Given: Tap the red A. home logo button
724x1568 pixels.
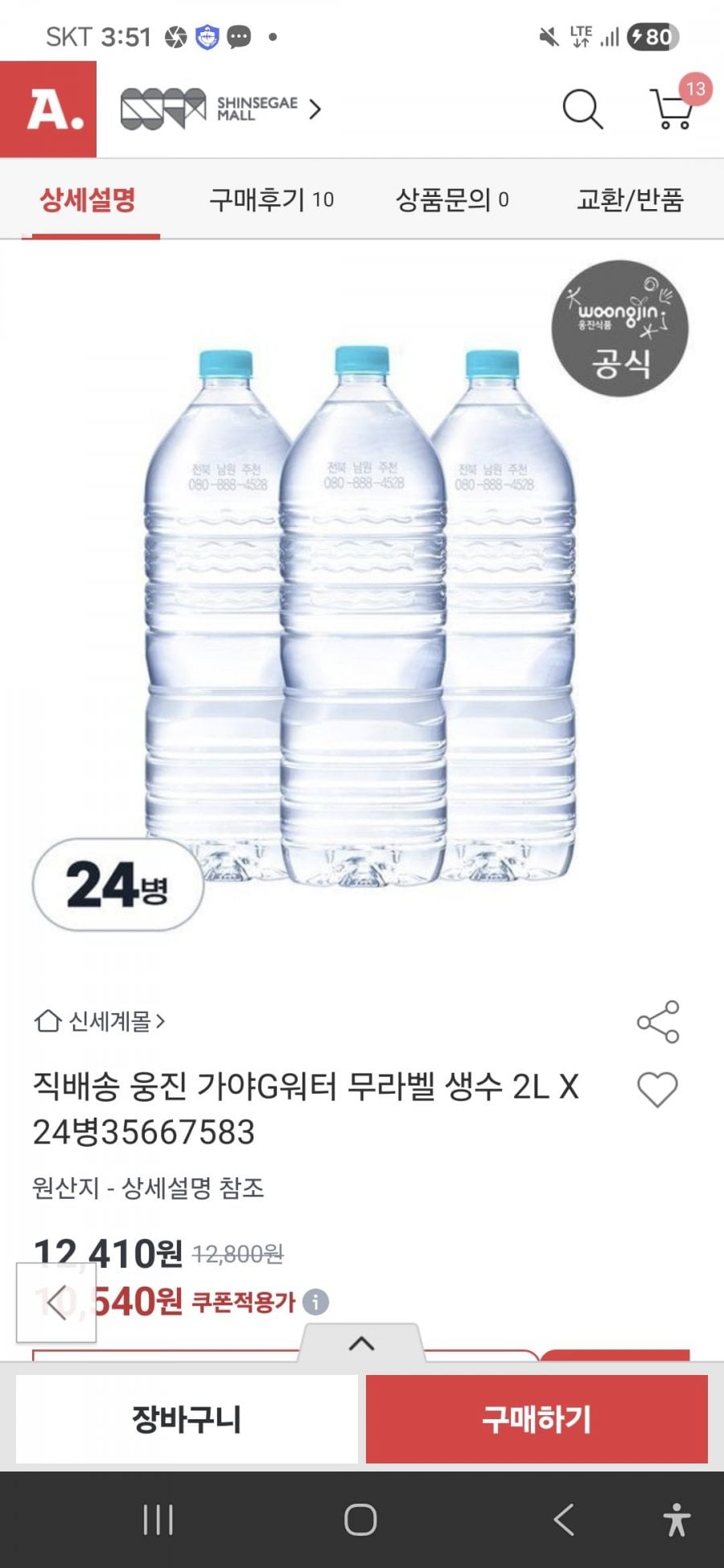Looking at the screenshot, I should click(48, 109).
